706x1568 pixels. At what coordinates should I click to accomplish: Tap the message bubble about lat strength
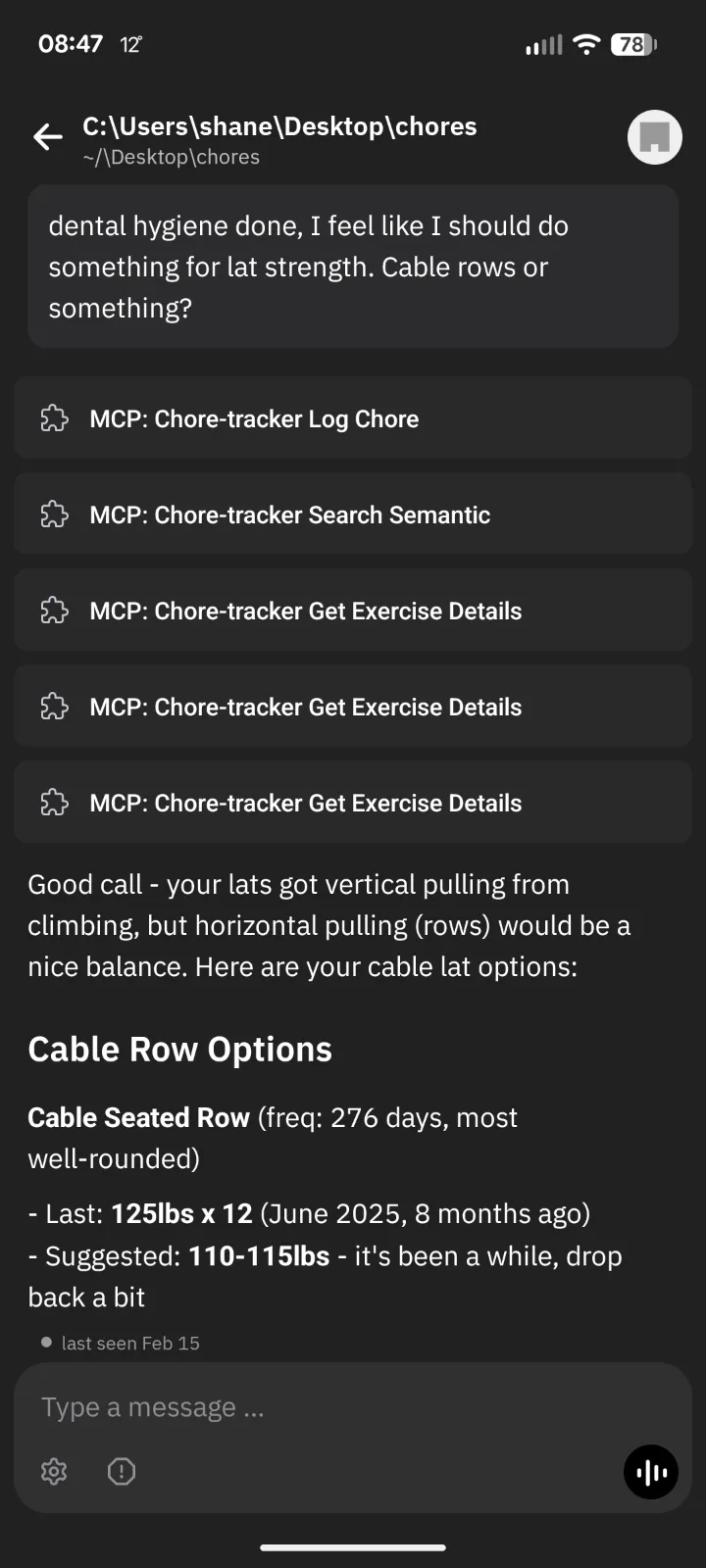point(353,267)
